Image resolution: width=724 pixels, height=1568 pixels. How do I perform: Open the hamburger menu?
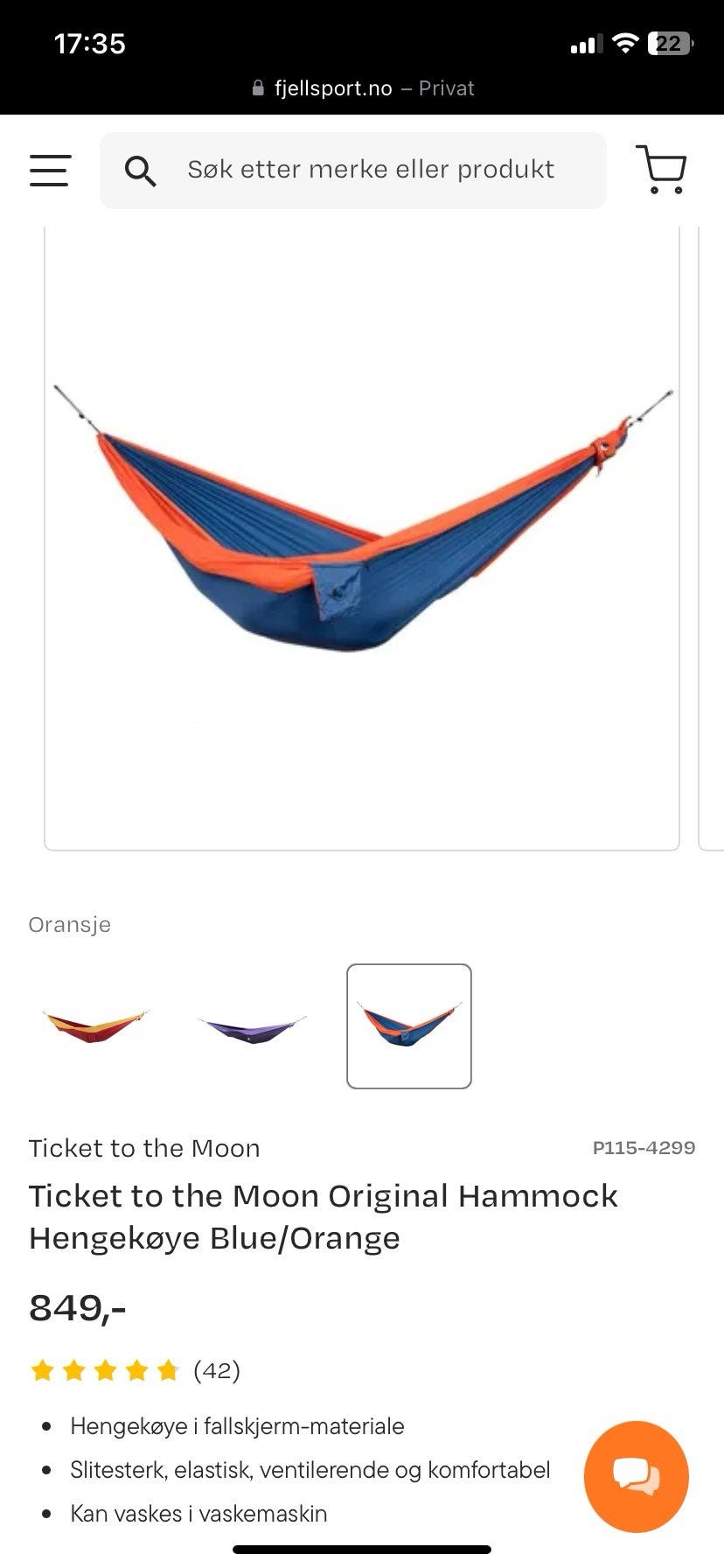[50, 171]
